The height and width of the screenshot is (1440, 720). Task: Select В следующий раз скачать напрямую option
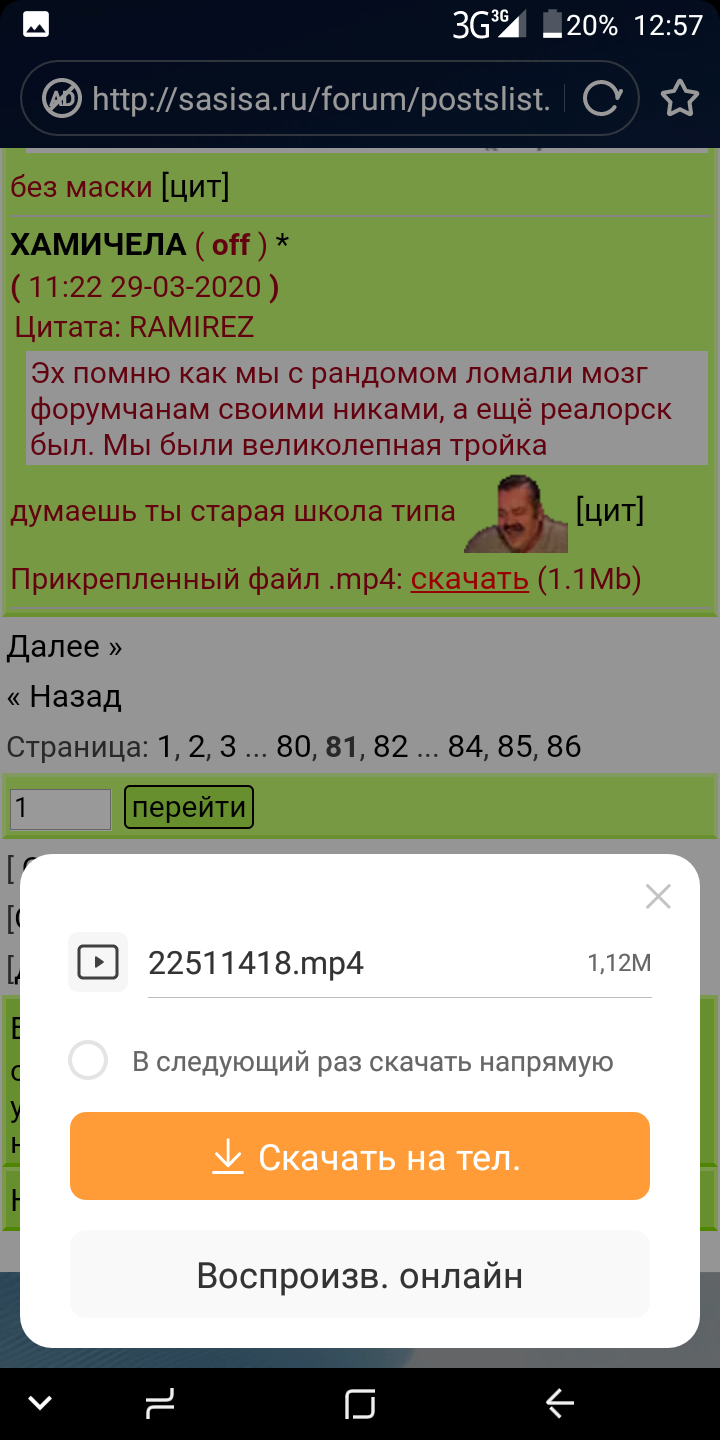88,1061
